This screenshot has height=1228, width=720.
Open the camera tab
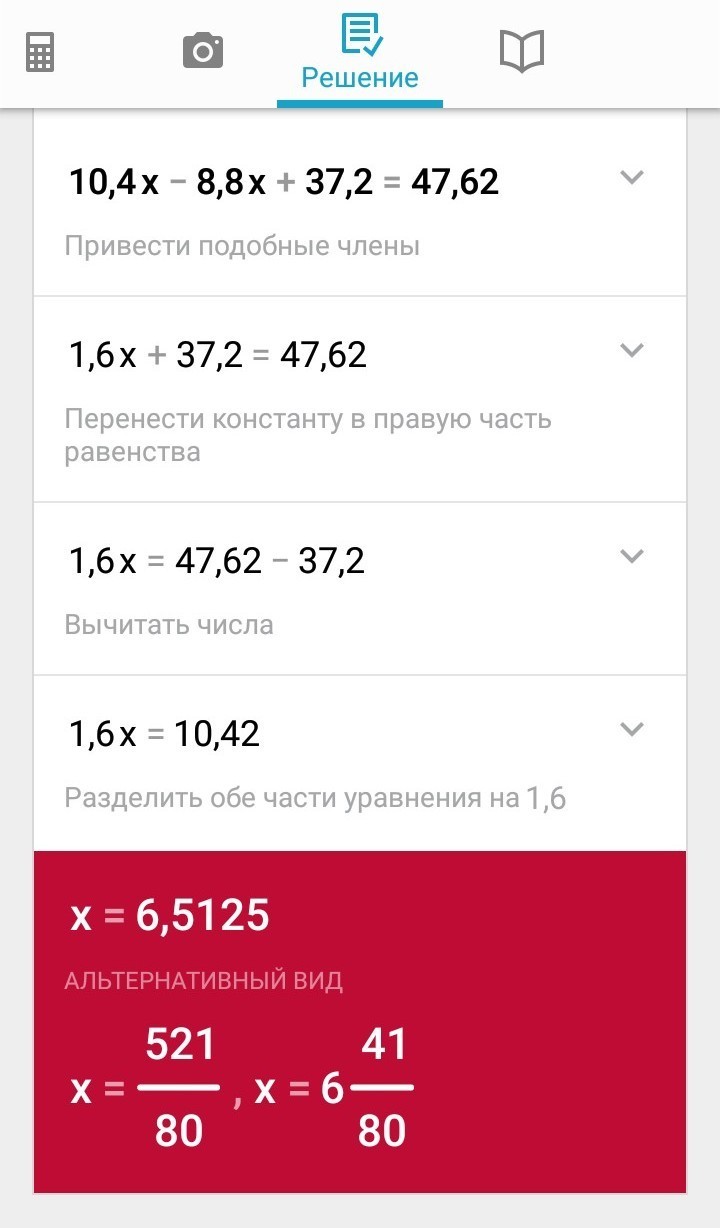tap(203, 51)
